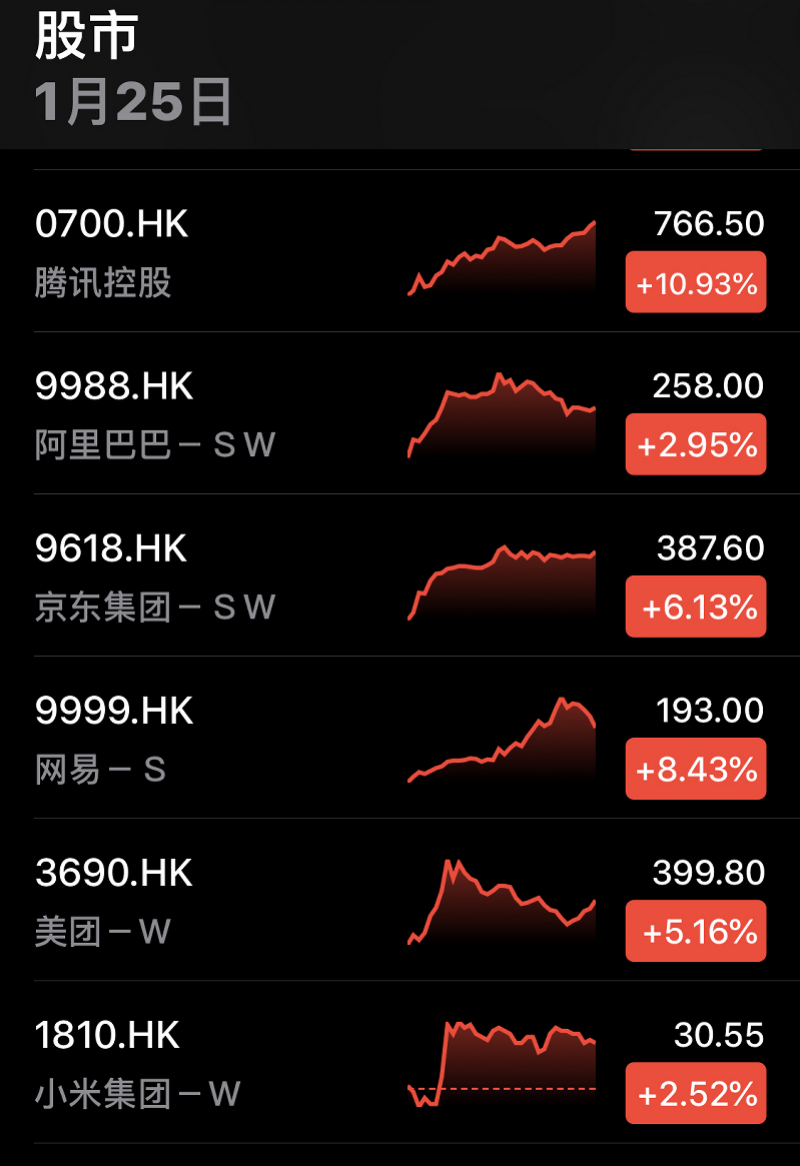Tap the +6.13% change badge for 京东集团
The image size is (800, 1166).
click(696, 607)
